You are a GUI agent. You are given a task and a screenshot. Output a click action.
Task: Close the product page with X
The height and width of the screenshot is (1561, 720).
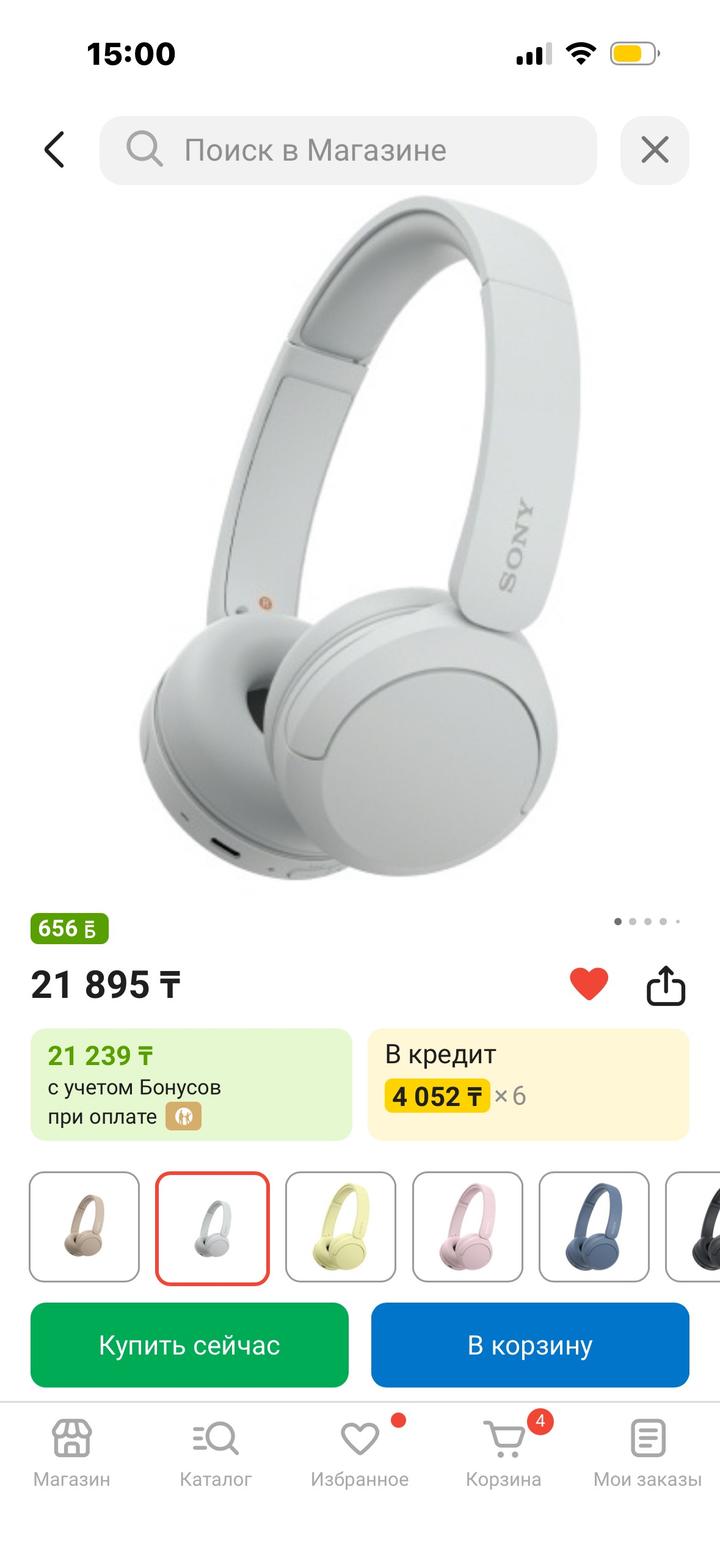pyautogui.click(x=655, y=150)
